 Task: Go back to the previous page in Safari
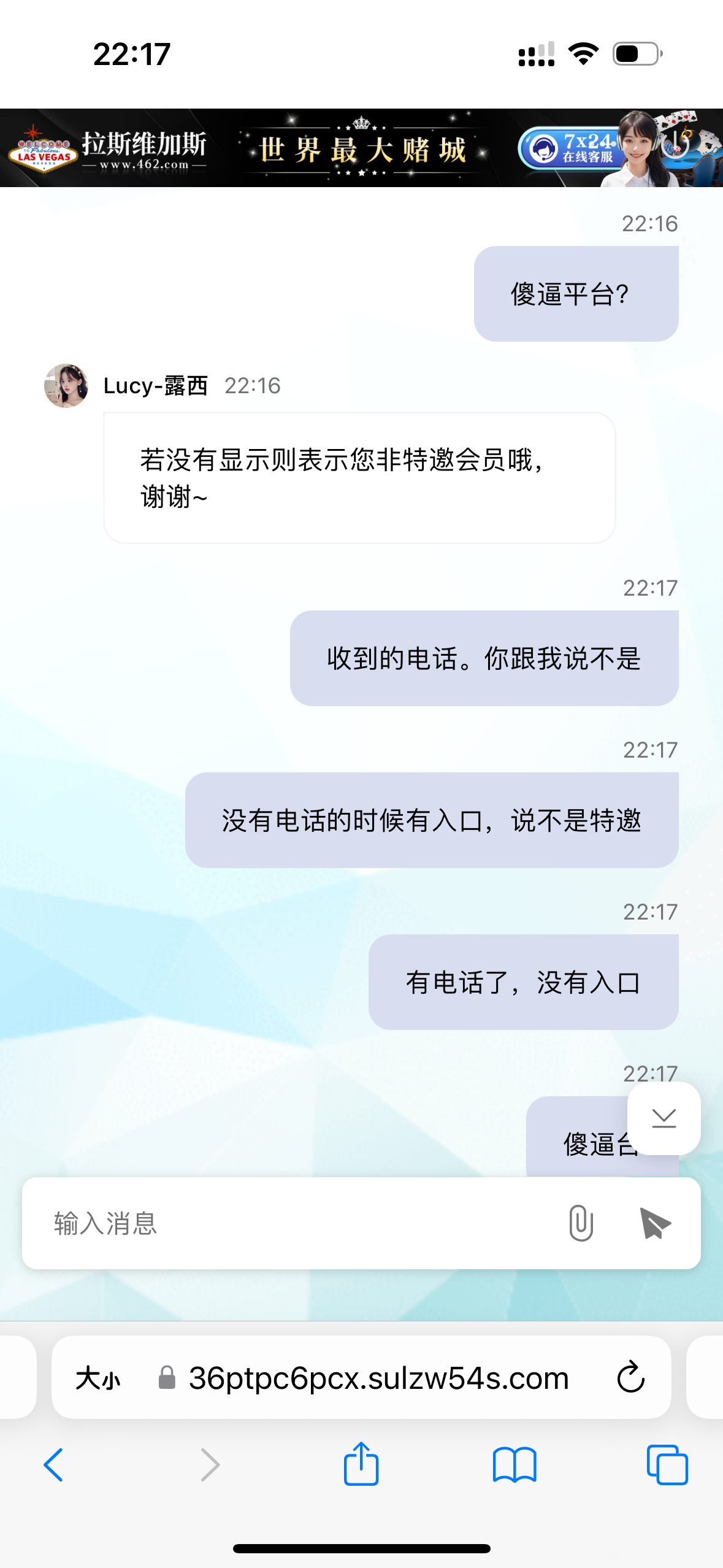click(54, 1465)
